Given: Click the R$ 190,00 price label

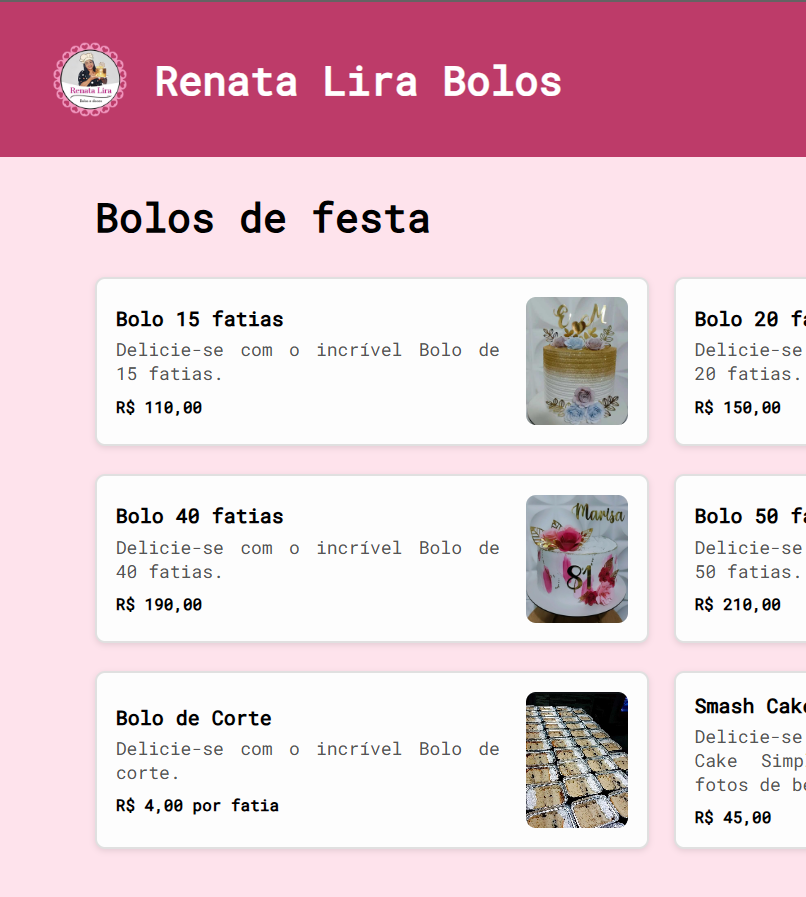Looking at the screenshot, I should click(158, 604).
